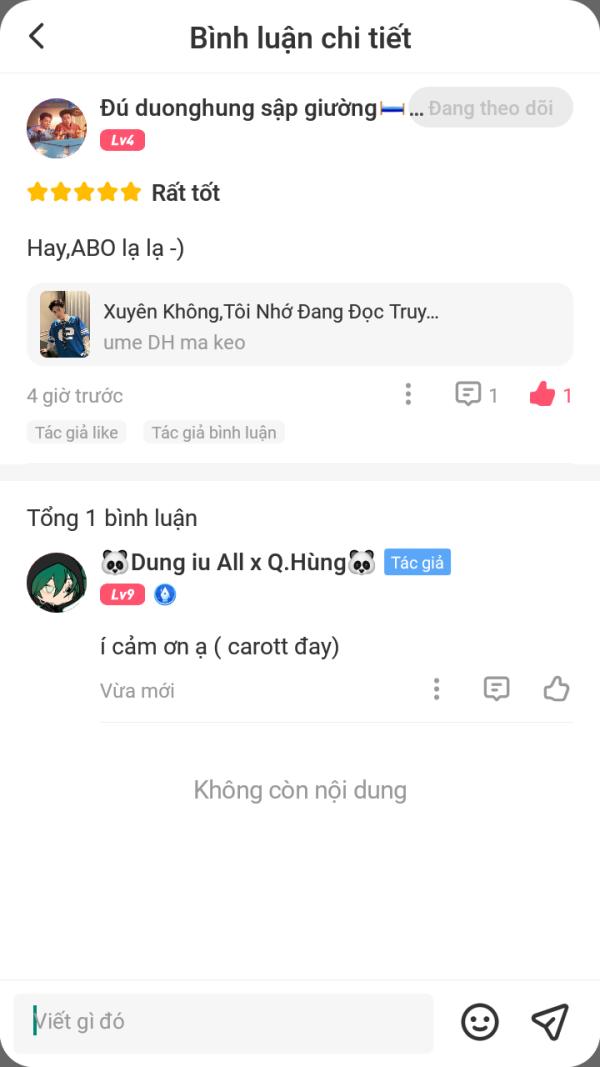Open the emoji picker
Screen dimensions: 600x1067
point(480,1022)
